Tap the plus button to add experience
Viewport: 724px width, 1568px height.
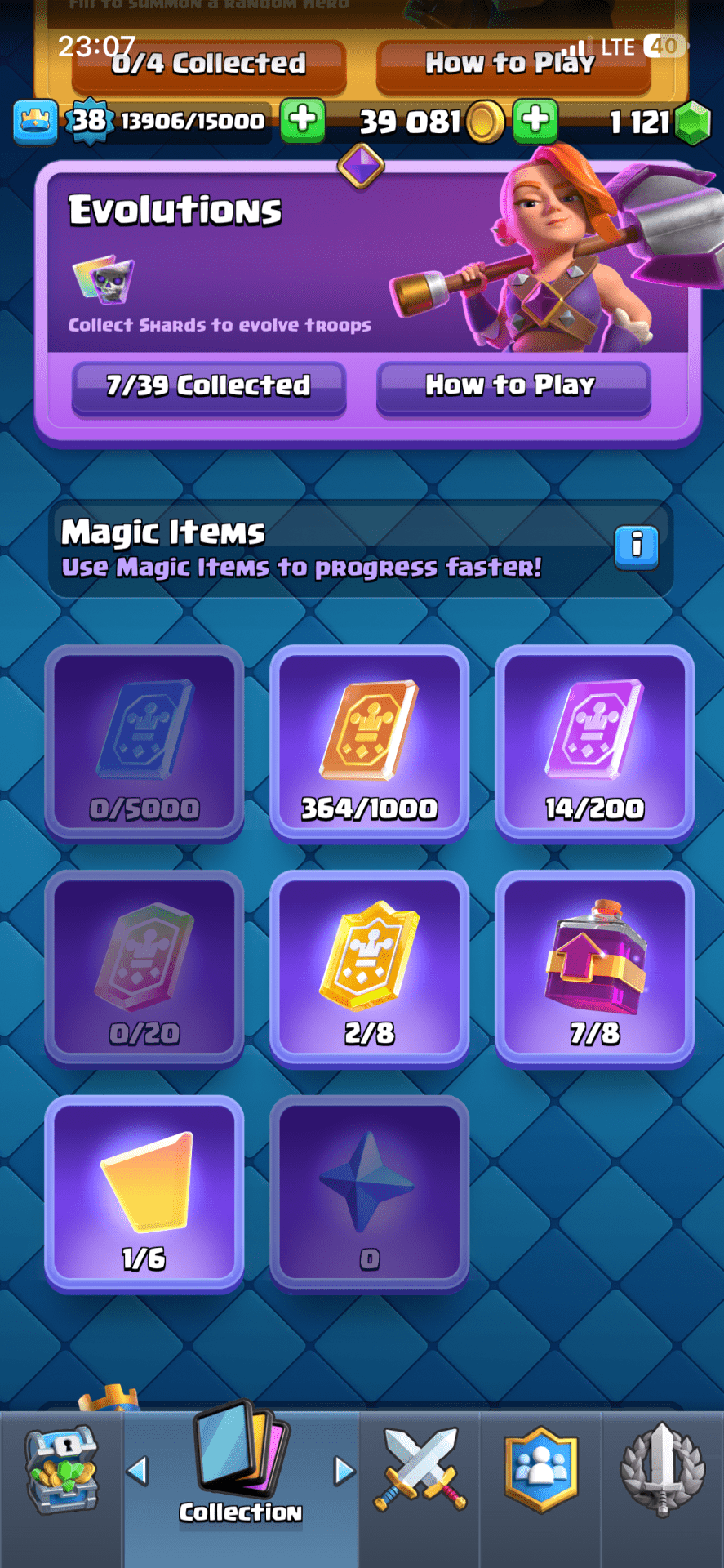[302, 120]
